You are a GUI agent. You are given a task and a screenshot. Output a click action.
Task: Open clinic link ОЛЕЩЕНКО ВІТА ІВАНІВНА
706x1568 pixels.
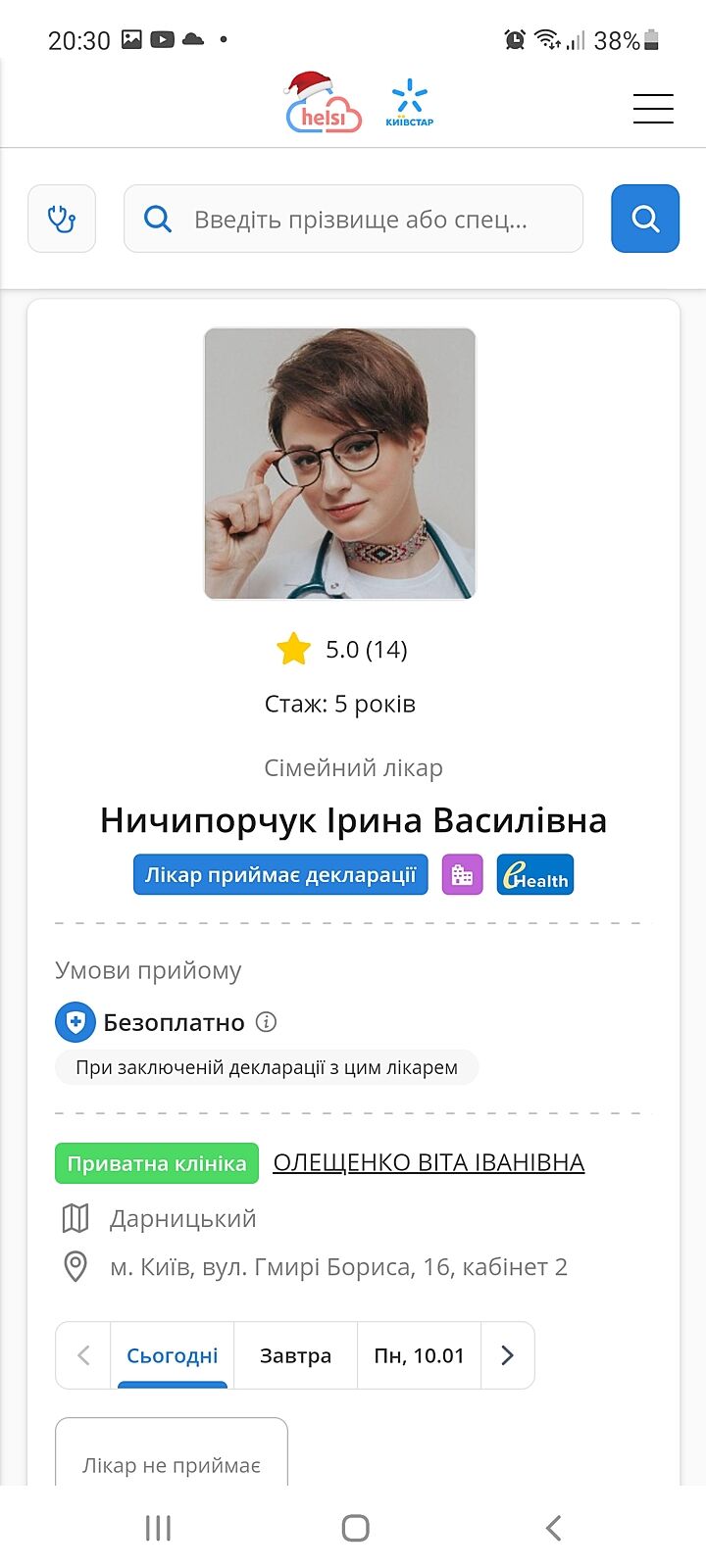coord(429,1162)
